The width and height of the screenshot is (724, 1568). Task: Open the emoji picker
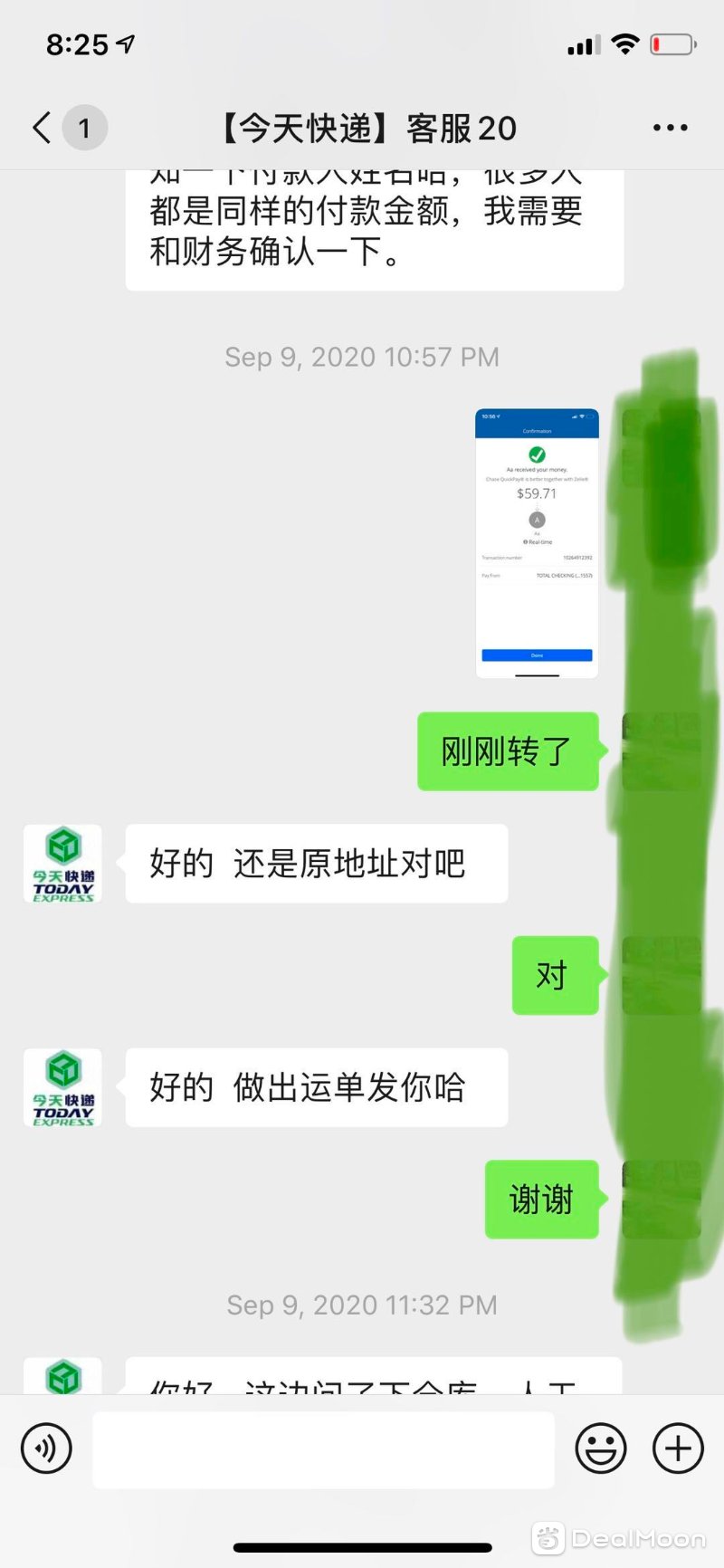(601, 1448)
